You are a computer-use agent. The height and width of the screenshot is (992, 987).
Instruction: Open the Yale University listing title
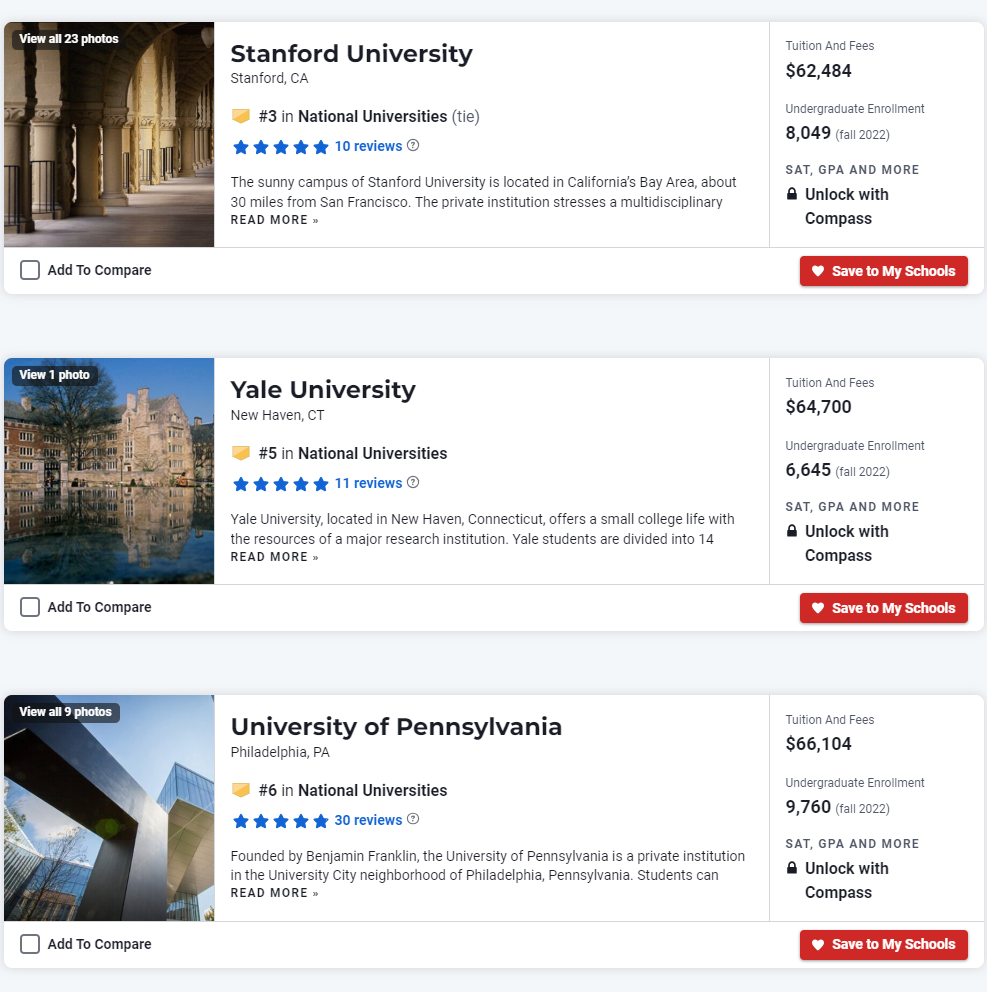pyautogui.click(x=323, y=390)
